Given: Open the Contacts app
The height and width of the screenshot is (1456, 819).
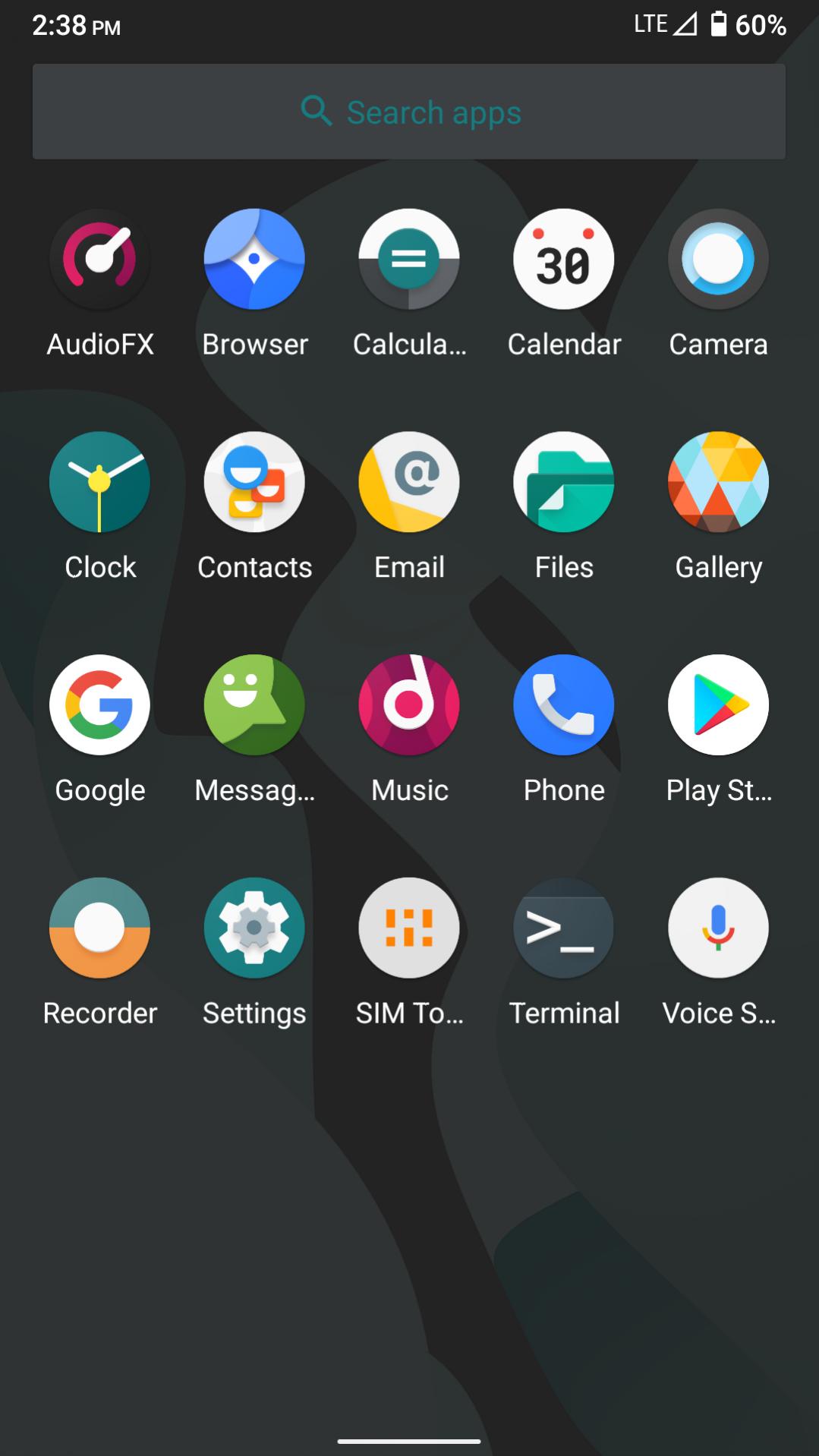Looking at the screenshot, I should [x=254, y=482].
